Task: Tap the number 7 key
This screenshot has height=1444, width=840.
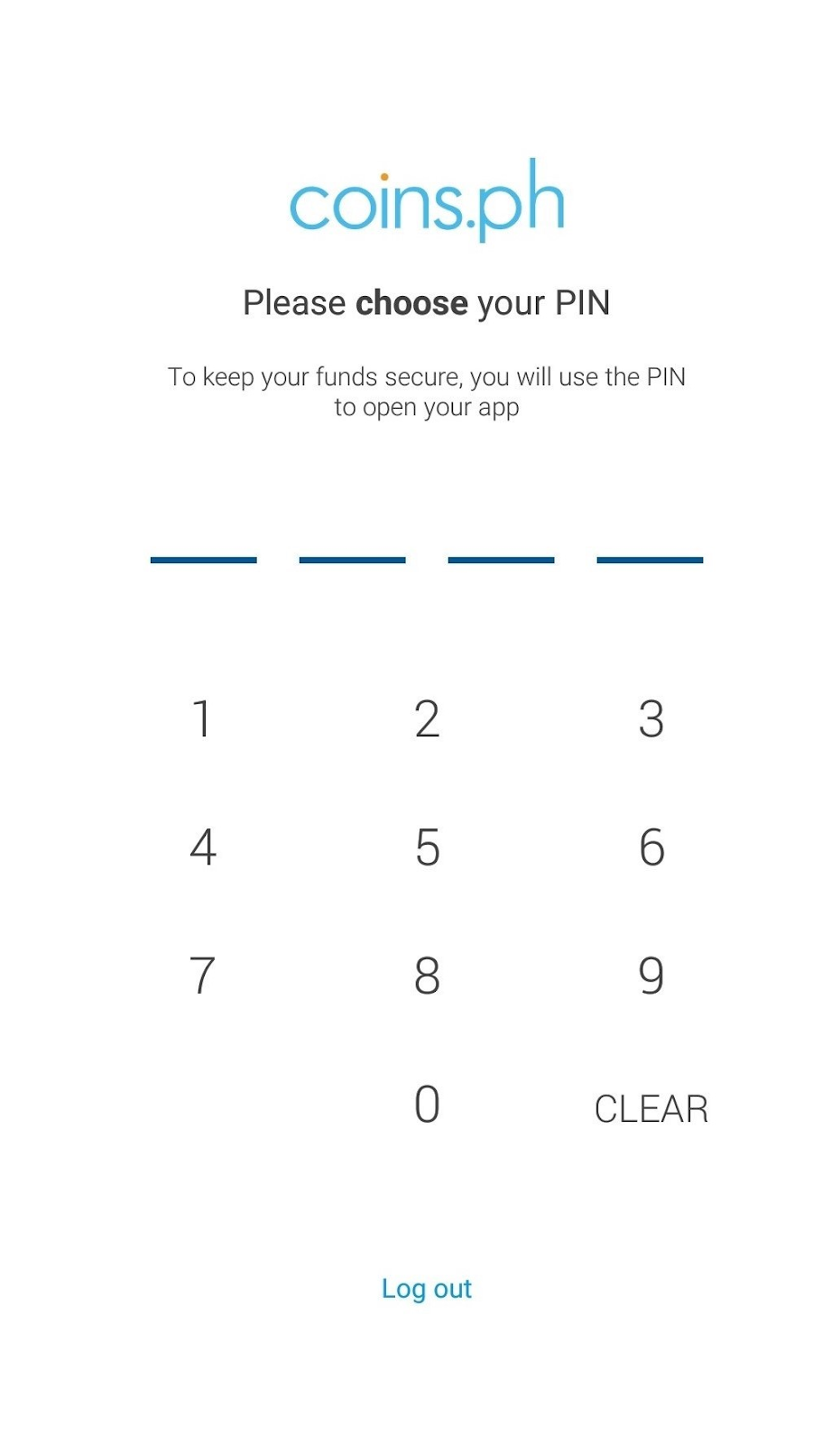Action: click(x=203, y=976)
